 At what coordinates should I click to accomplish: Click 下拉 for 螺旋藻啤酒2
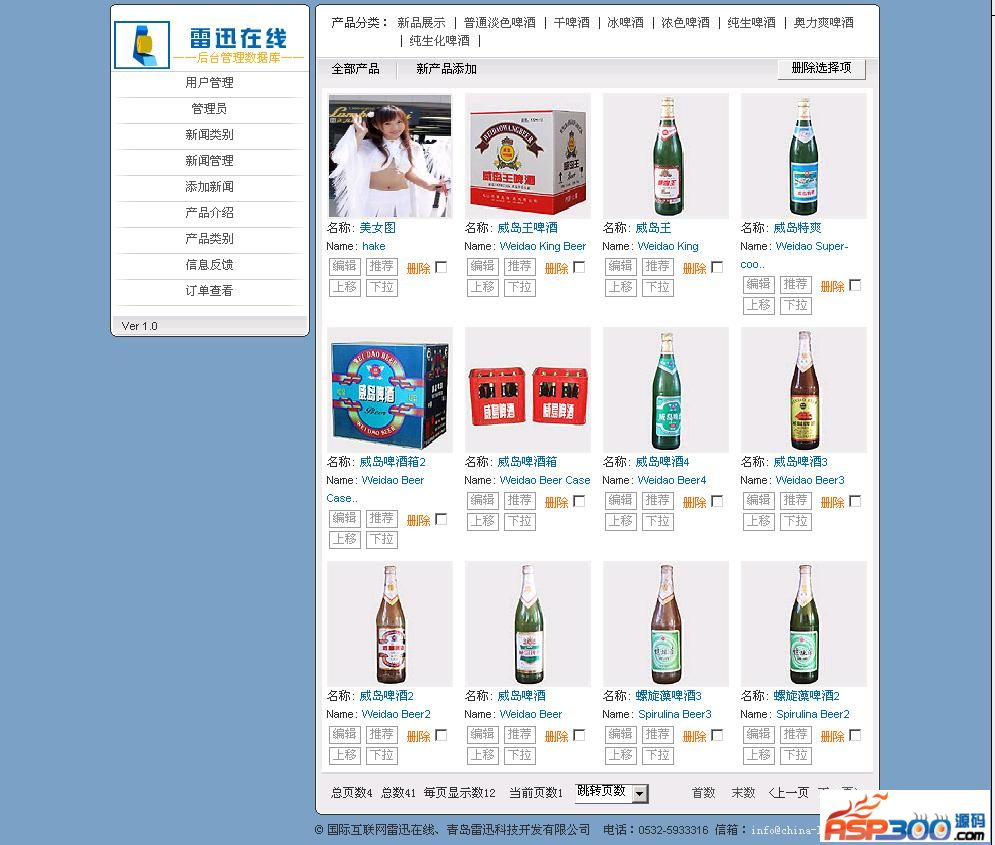pos(795,755)
